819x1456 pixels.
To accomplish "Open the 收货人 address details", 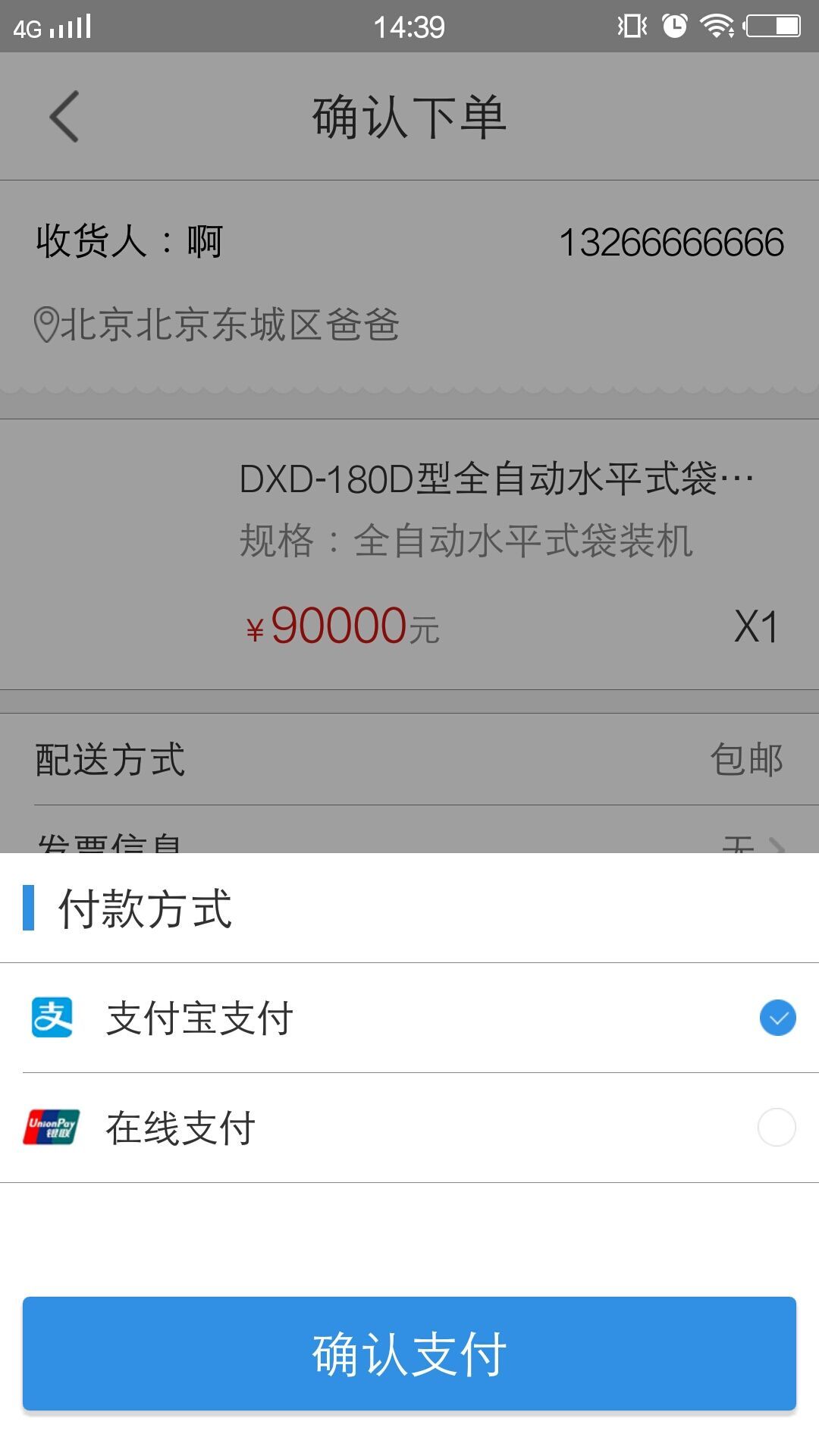I will [x=409, y=284].
